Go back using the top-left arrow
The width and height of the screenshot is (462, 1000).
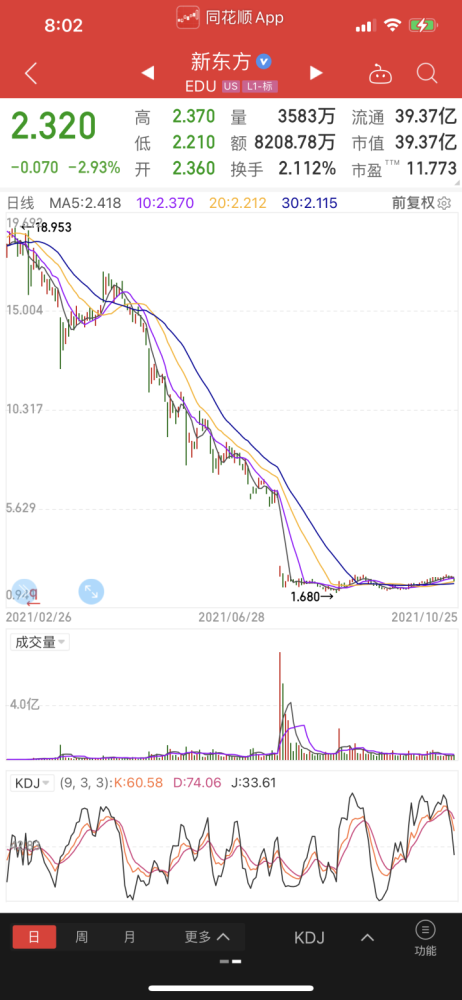click(x=31, y=73)
